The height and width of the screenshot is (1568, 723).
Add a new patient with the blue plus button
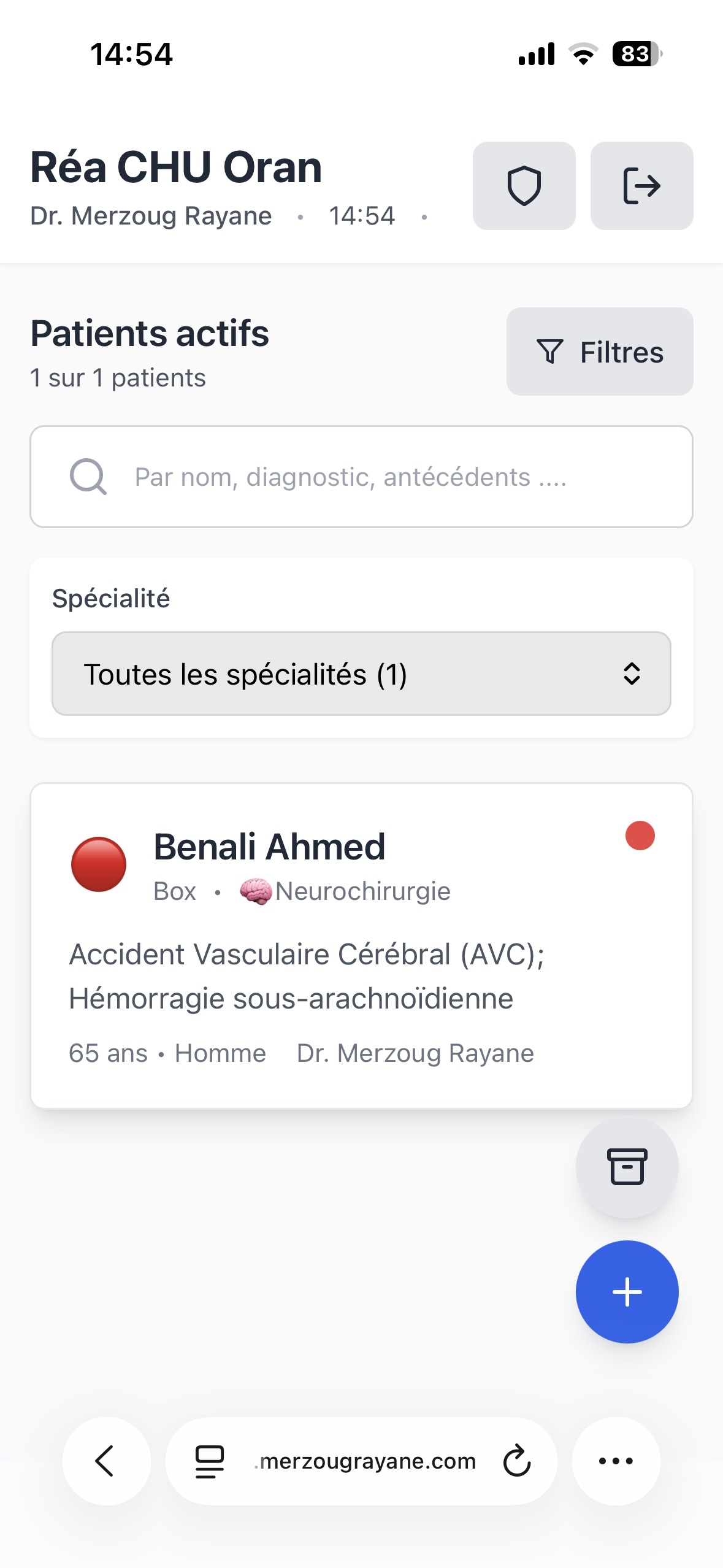(627, 1292)
